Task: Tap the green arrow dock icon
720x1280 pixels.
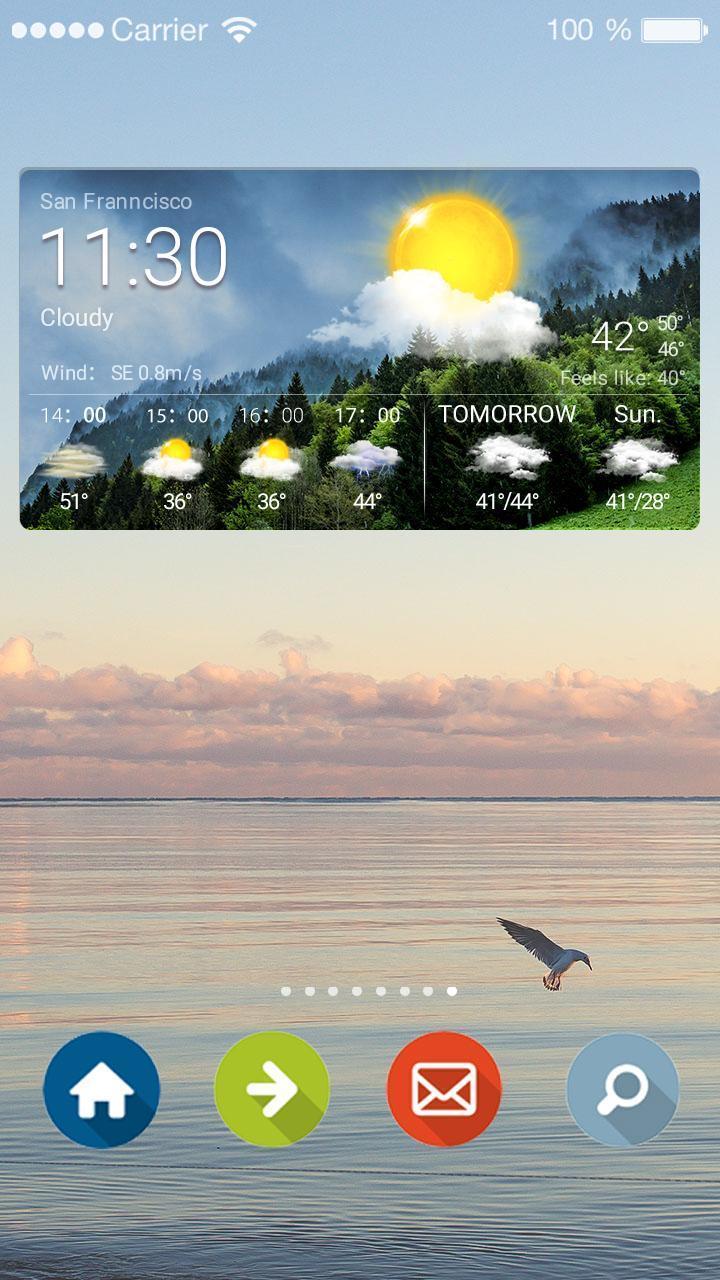Action: (272, 1090)
